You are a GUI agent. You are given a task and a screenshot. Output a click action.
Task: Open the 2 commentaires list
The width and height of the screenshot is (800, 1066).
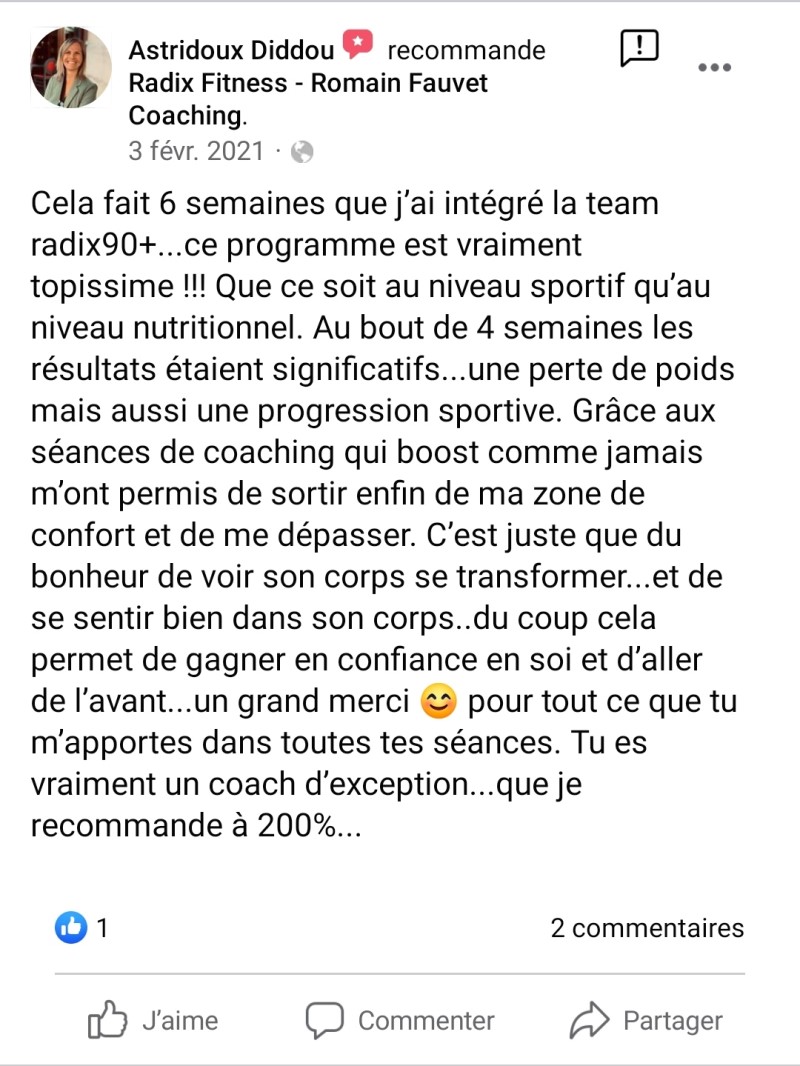click(x=647, y=928)
